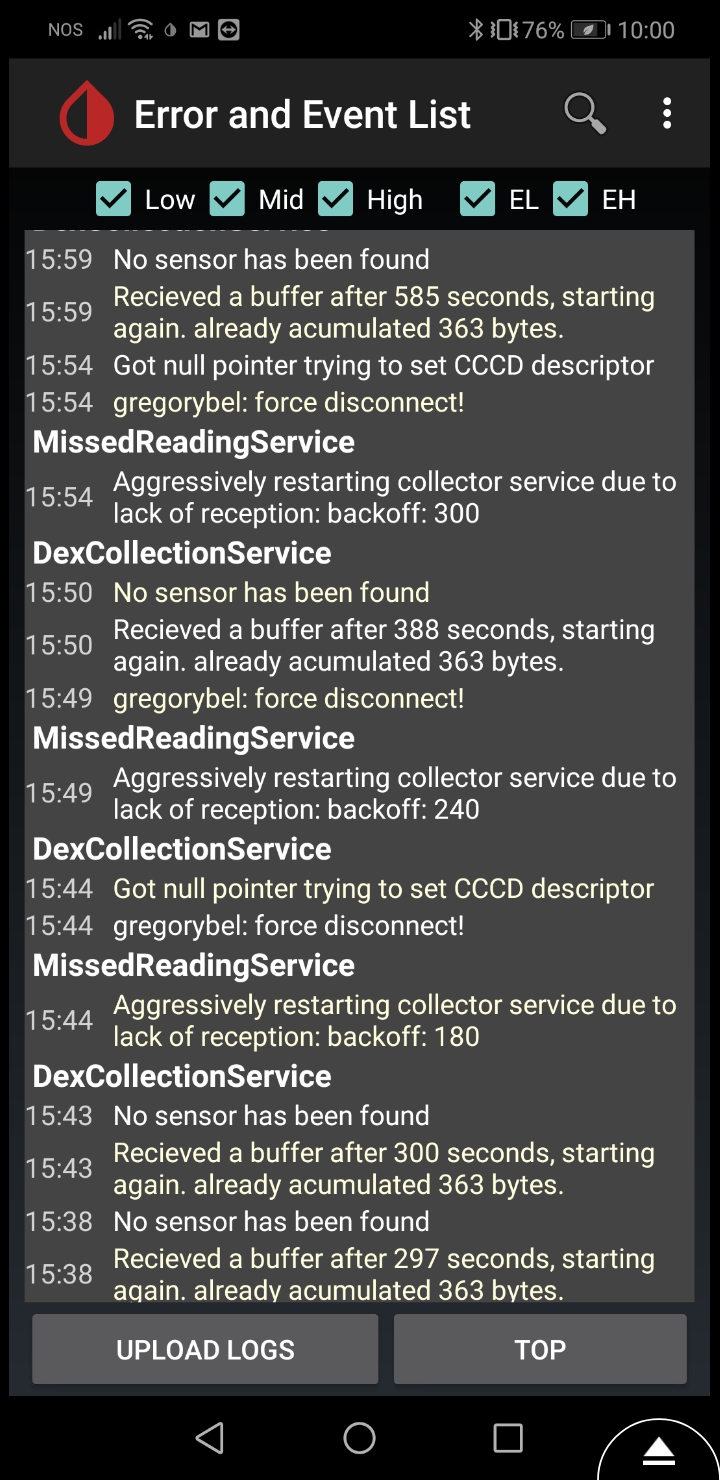Toggle the High filter checkbox
The height and width of the screenshot is (1480, 720).
[x=336, y=199]
